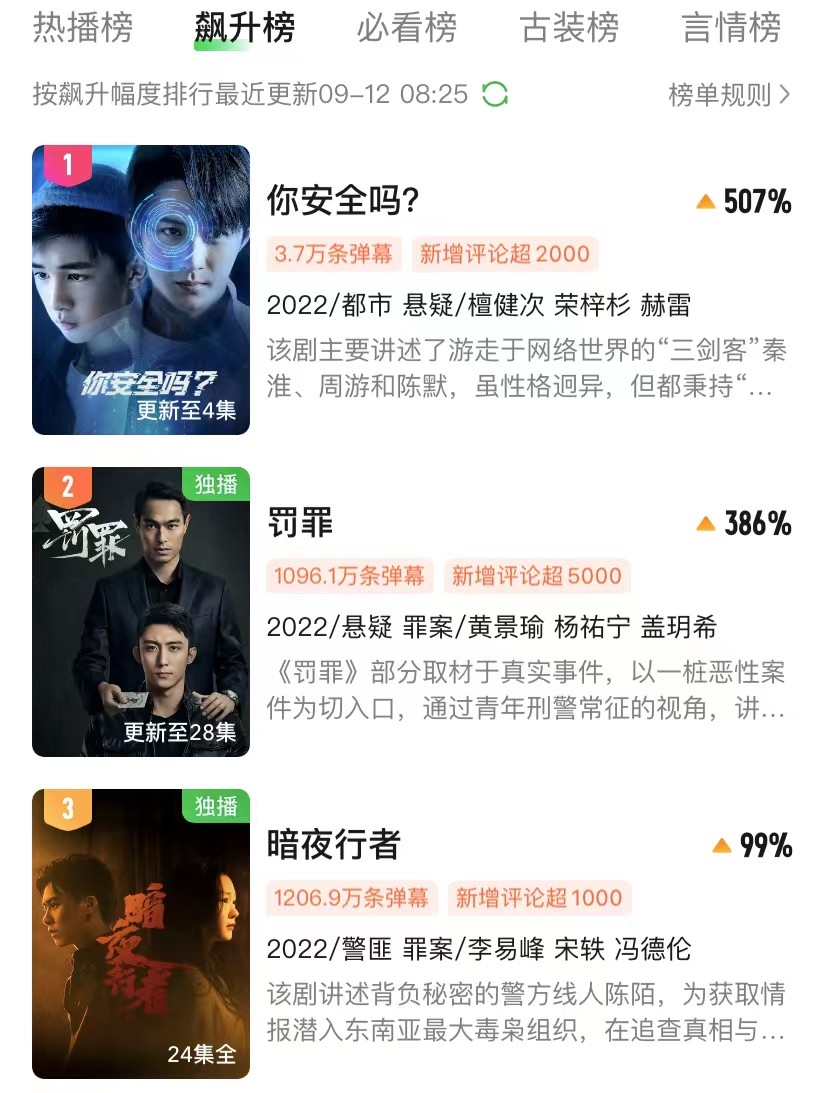Open the 古装榜 ranking tab
The image size is (828, 1093).
tap(568, 27)
